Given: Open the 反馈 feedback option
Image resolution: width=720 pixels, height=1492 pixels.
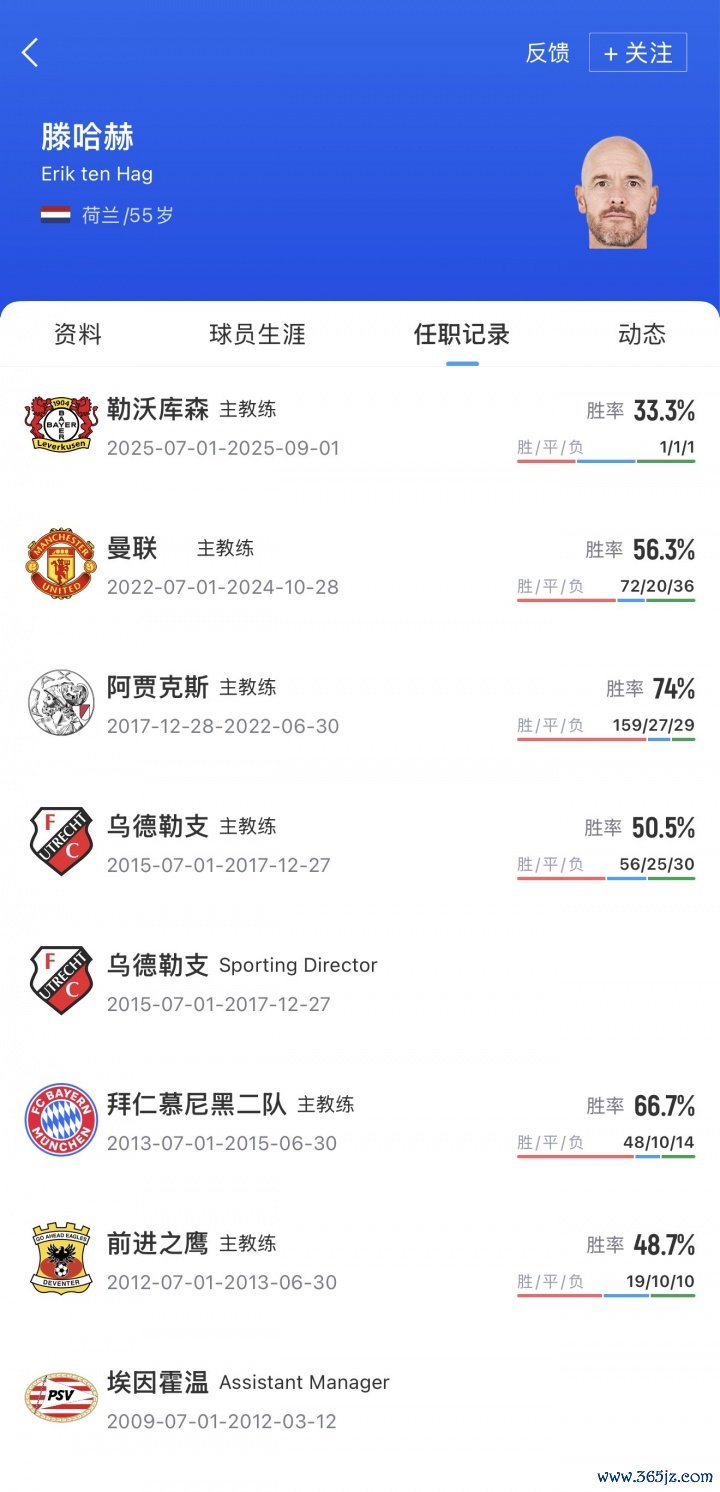Looking at the screenshot, I should (x=547, y=53).
